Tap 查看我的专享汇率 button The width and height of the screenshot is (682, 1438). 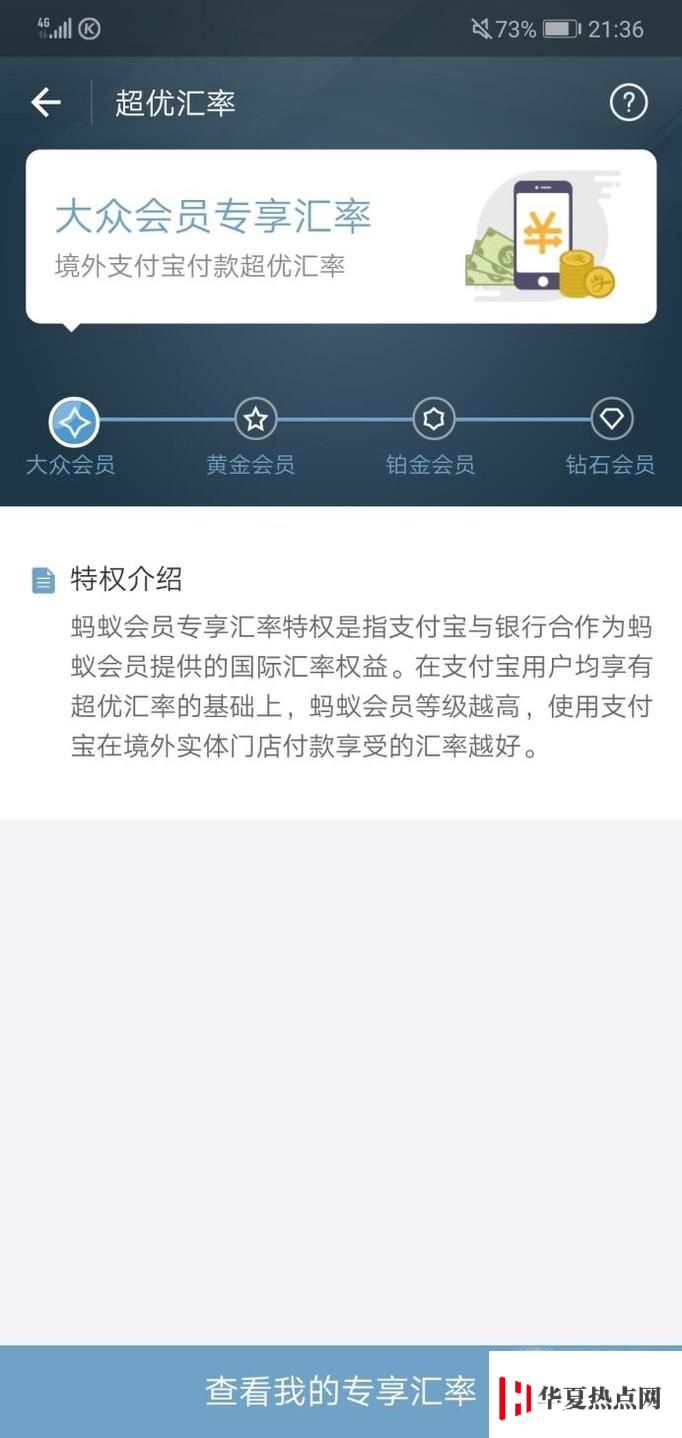(x=341, y=1391)
